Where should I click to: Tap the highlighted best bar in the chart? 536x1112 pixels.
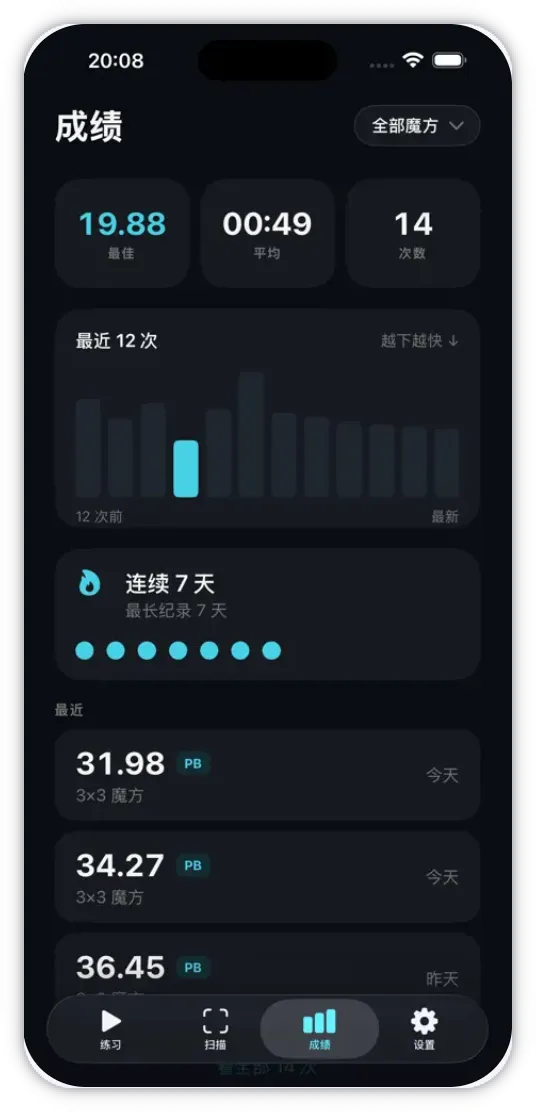186,469
